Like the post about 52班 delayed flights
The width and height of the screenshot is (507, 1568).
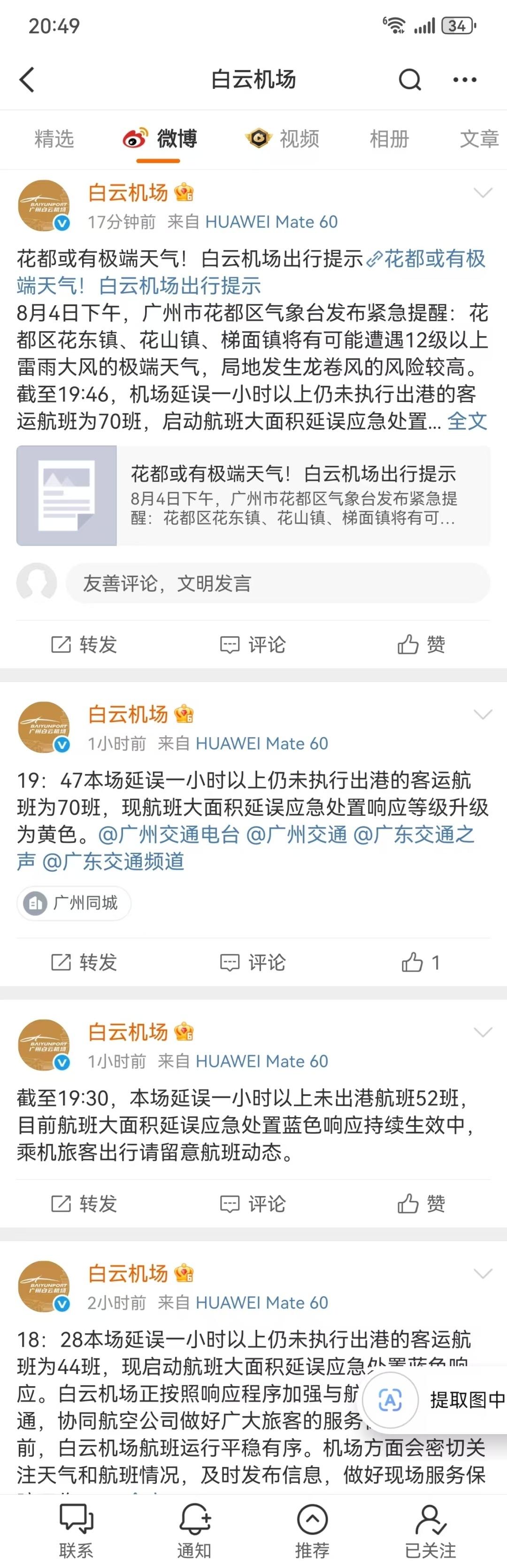[x=421, y=1203]
